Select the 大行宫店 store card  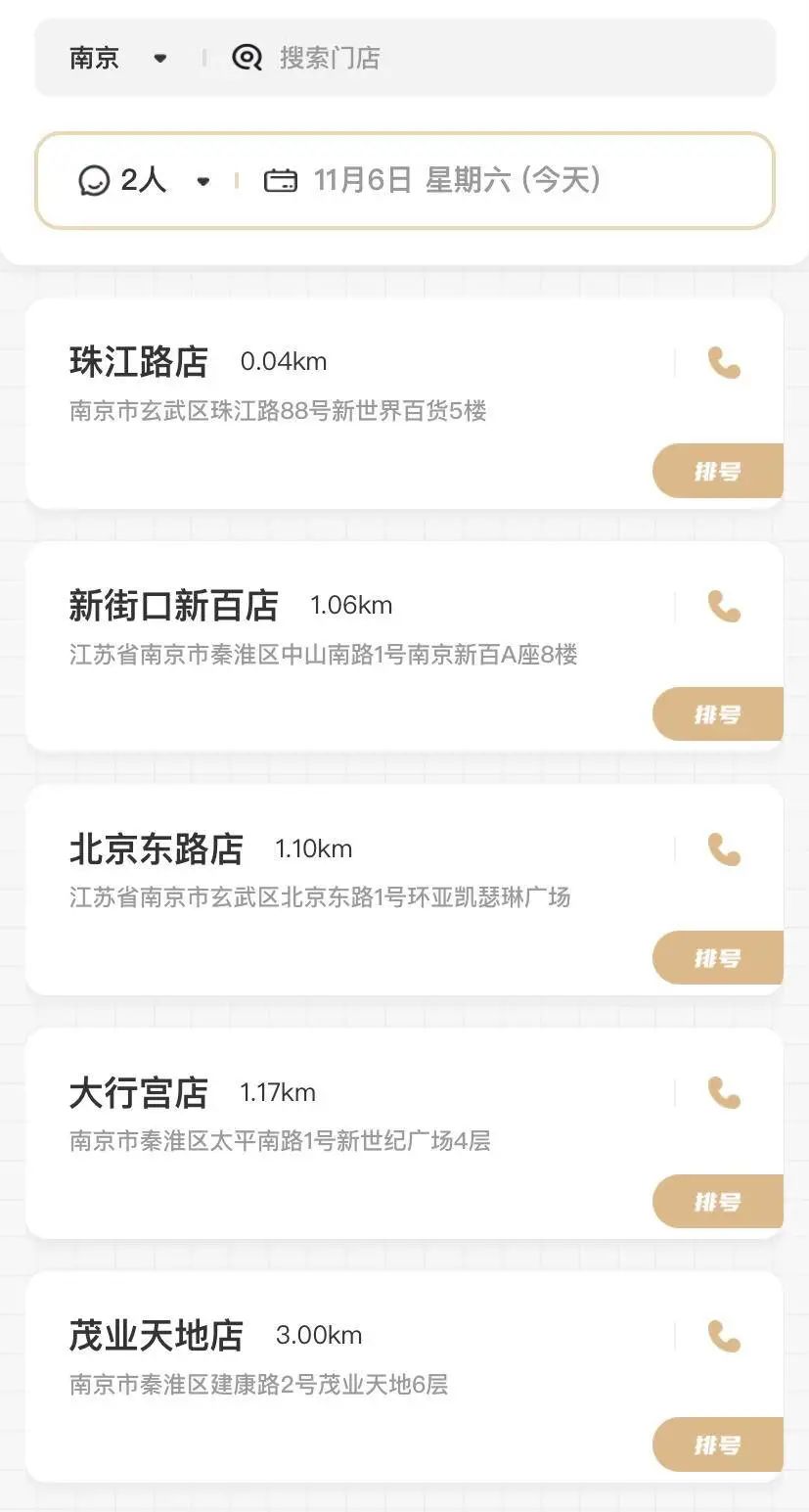(x=404, y=1133)
